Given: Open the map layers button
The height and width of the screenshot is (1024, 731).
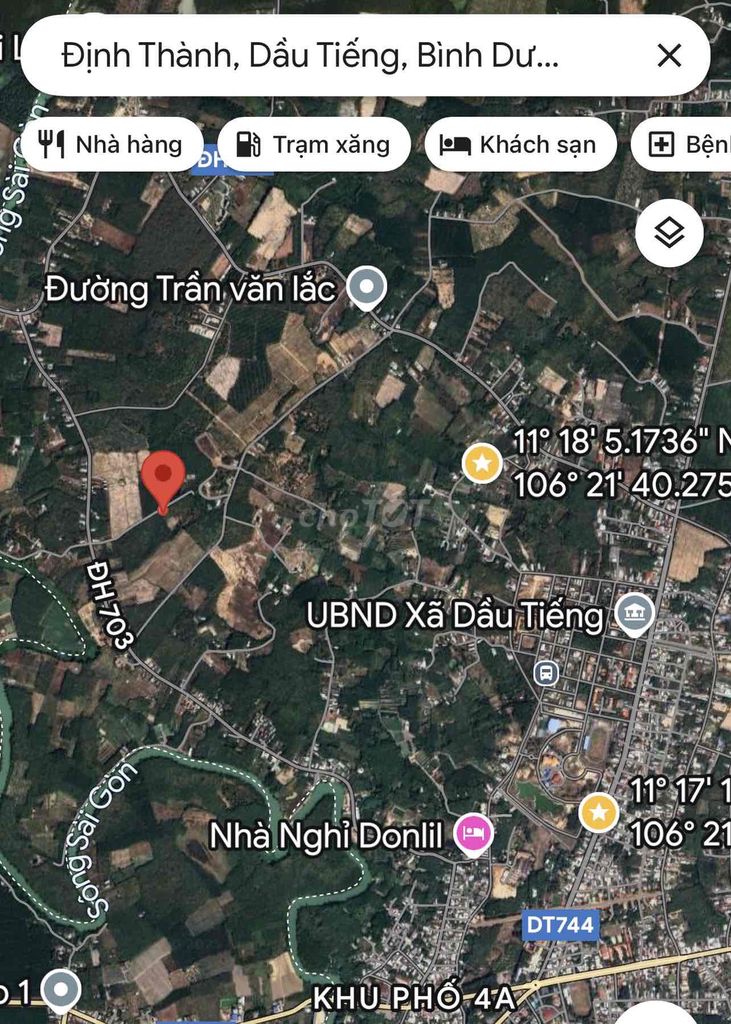Looking at the screenshot, I should (x=669, y=233).
